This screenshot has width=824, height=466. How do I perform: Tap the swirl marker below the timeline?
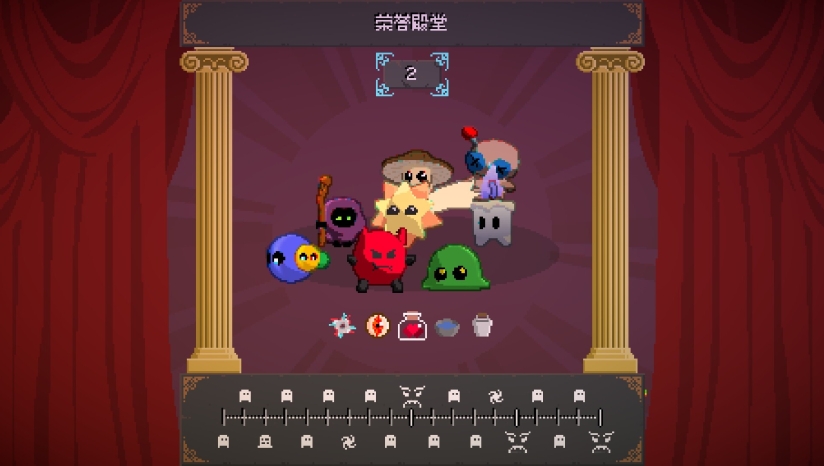(348, 441)
